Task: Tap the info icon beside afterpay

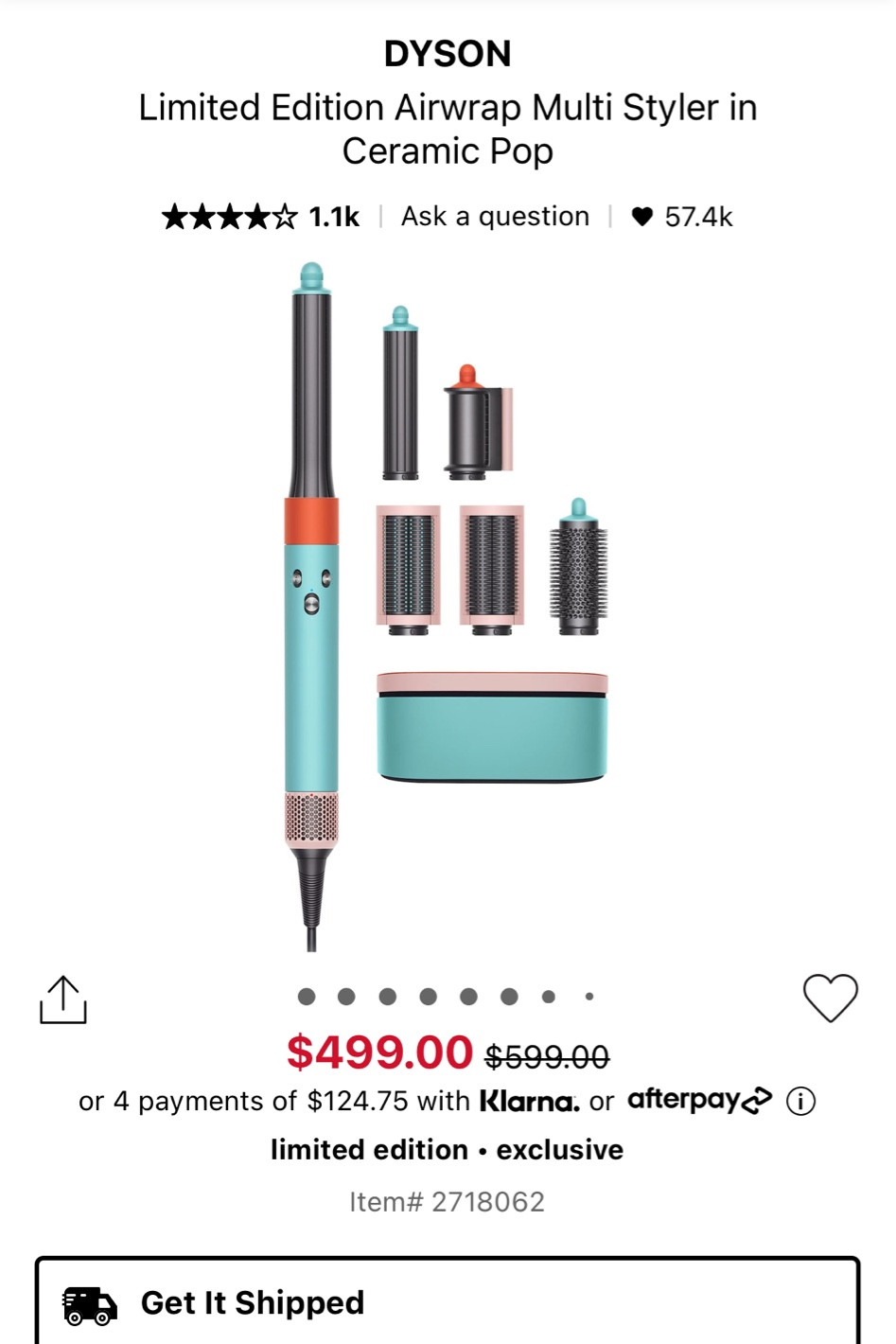Action: [x=800, y=1101]
